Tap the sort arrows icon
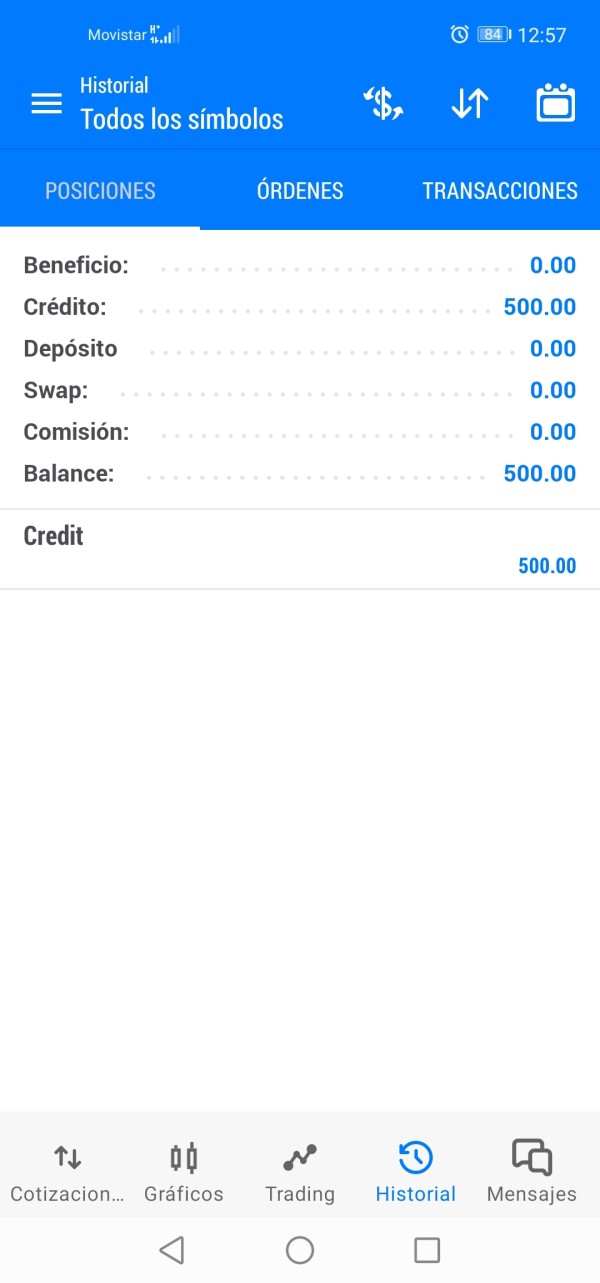The image size is (600, 1283). 469,104
